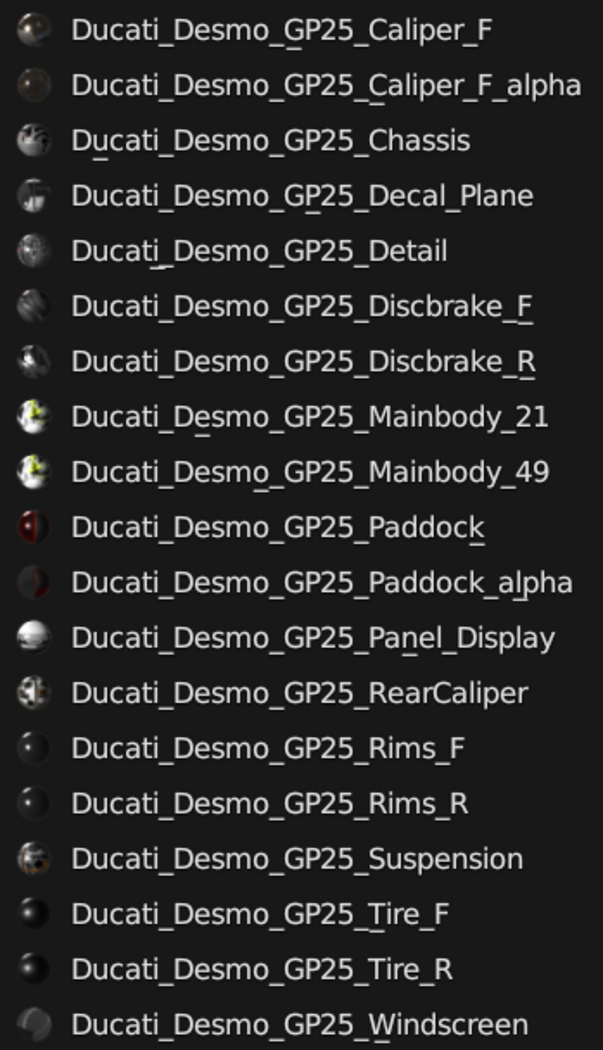The image size is (603, 1050).
Task: Select Ducati_Desmo_GP25_Paddock_alpha
Action: coord(320,582)
